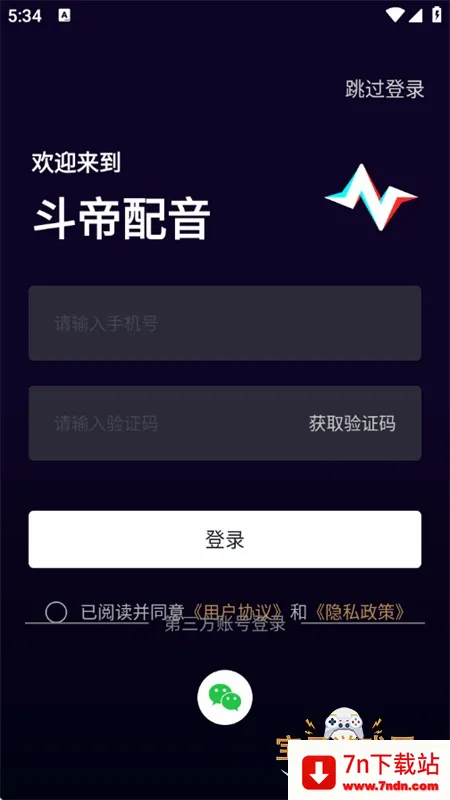This screenshot has height=800, width=450.
Task: Open the 《用户协议》 link
Action: click(x=238, y=611)
